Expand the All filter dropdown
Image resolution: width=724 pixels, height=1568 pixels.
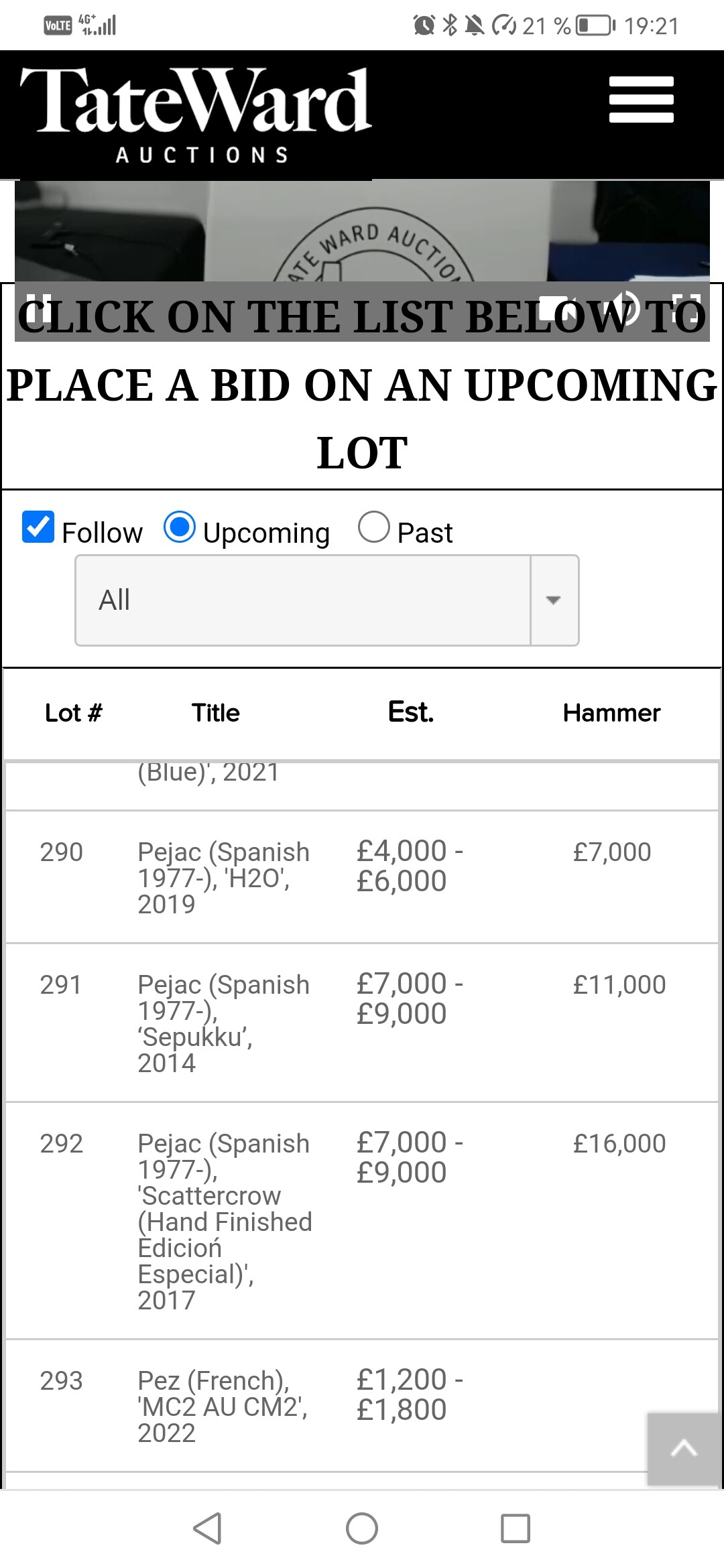[x=327, y=600]
